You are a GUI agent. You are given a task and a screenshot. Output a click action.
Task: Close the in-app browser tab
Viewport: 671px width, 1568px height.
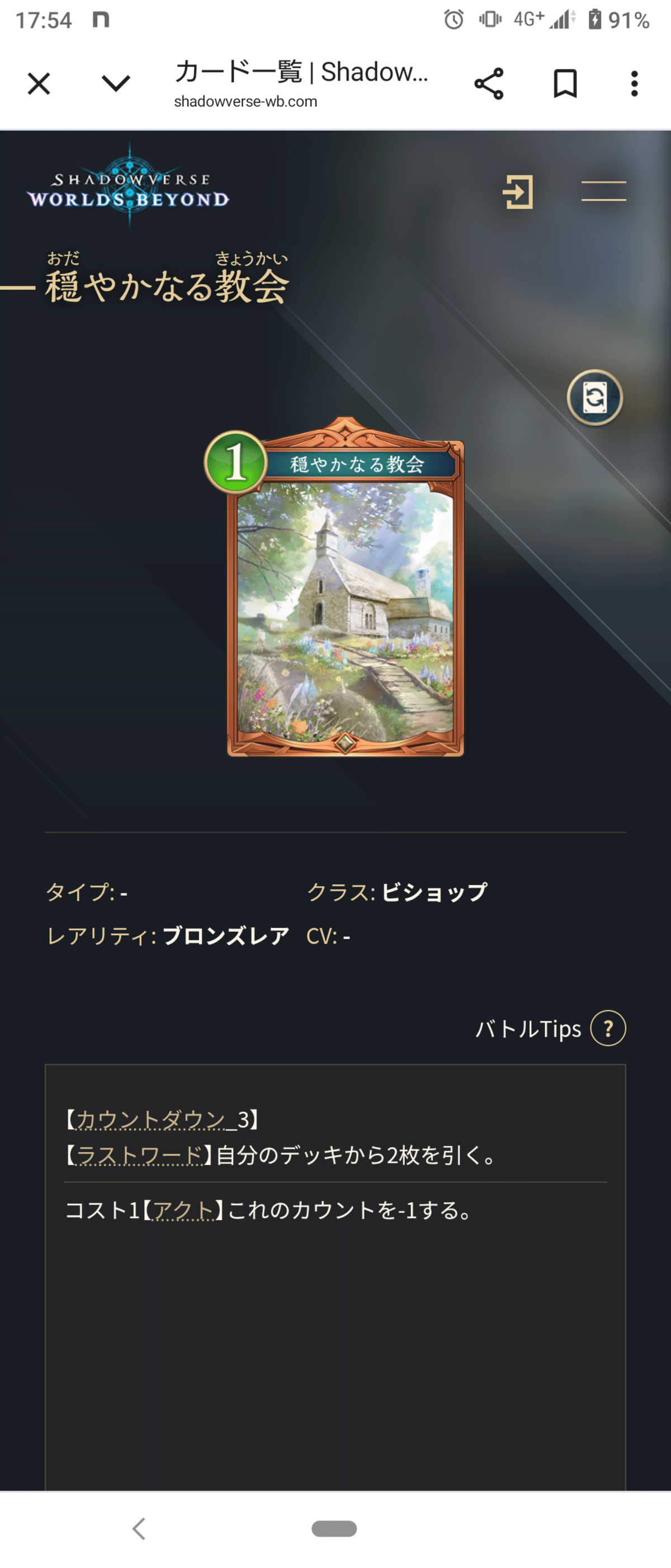39,83
